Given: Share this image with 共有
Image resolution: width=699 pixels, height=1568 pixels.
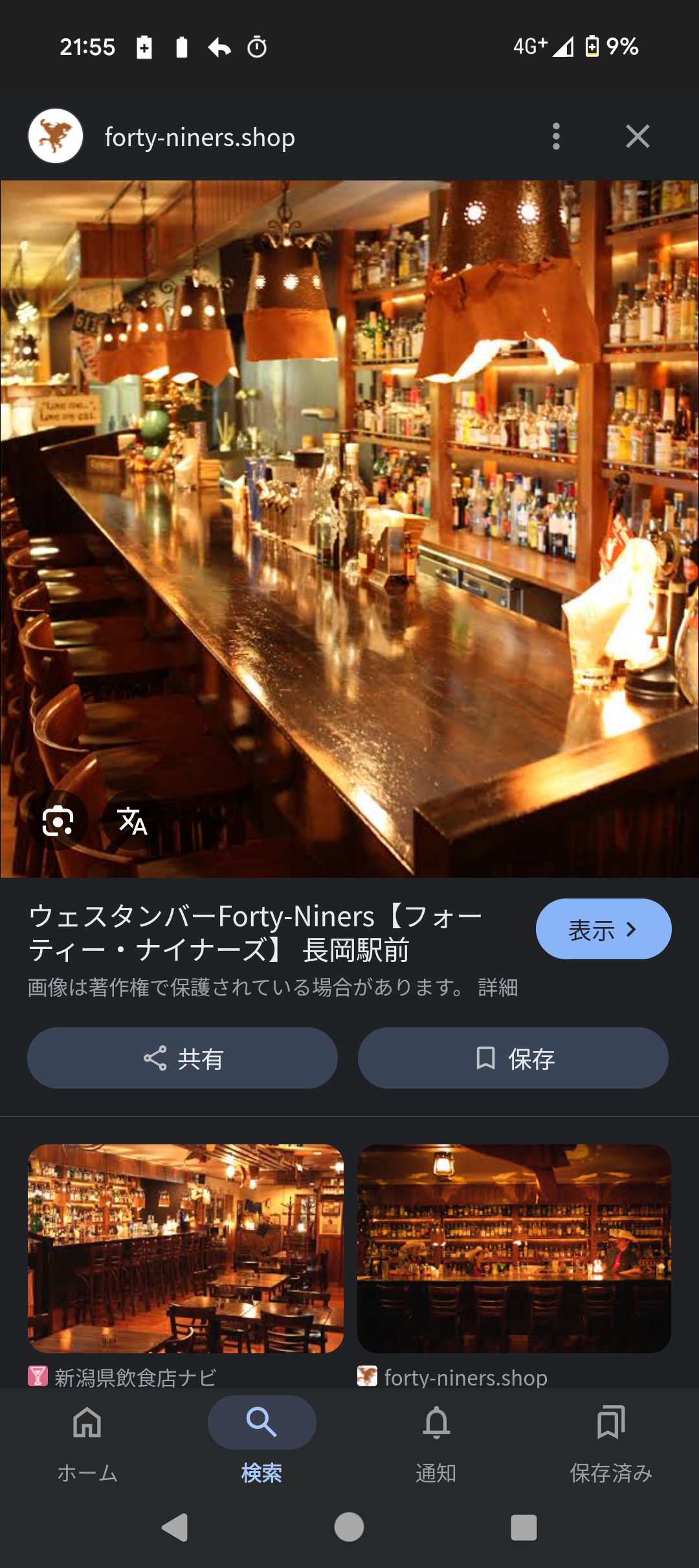Looking at the screenshot, I should [x=183, y=1058].
